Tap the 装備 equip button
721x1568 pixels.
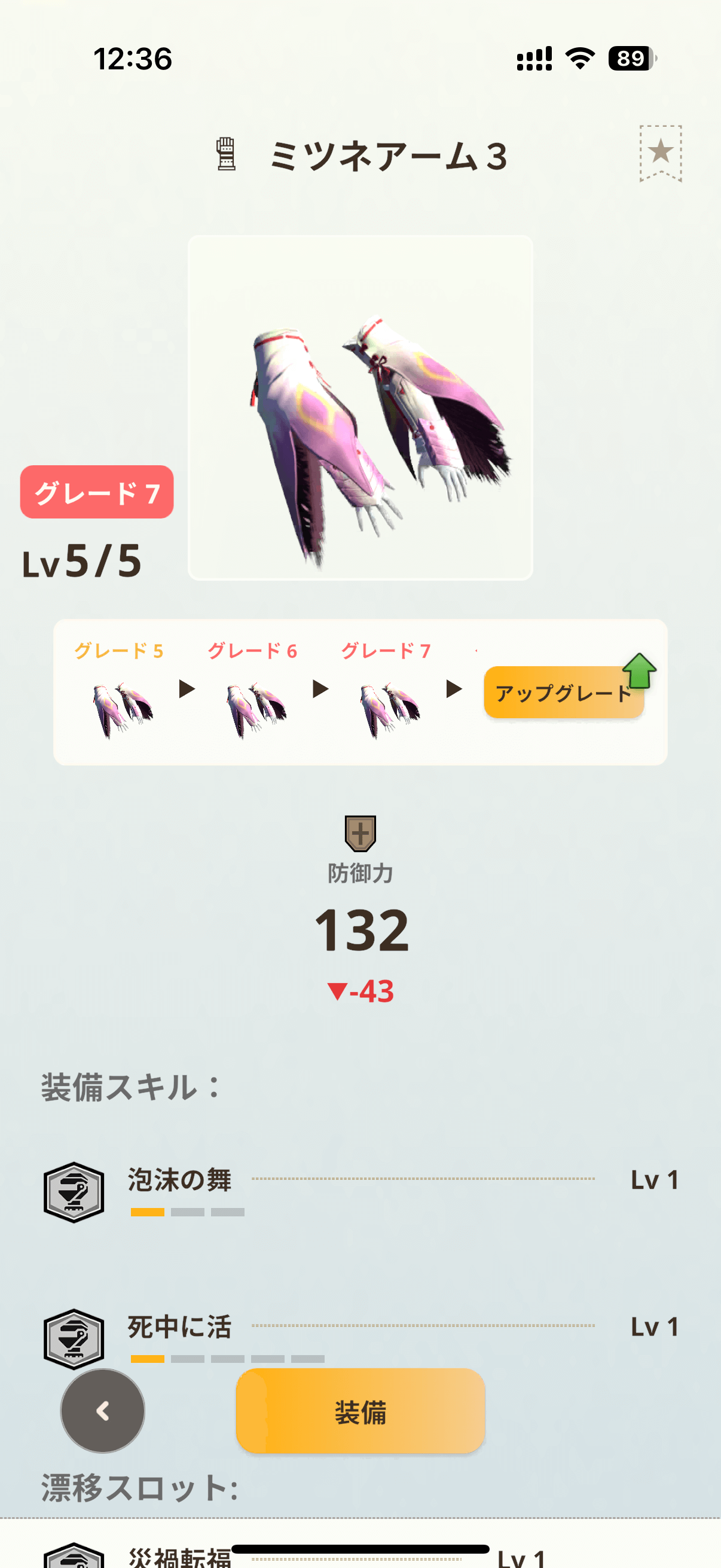[360, 1411]
